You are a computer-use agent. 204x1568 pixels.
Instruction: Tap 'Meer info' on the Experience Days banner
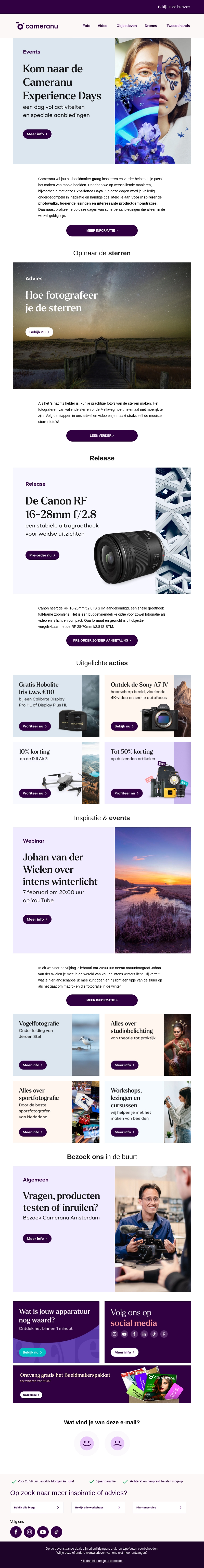tap(37, 134)
